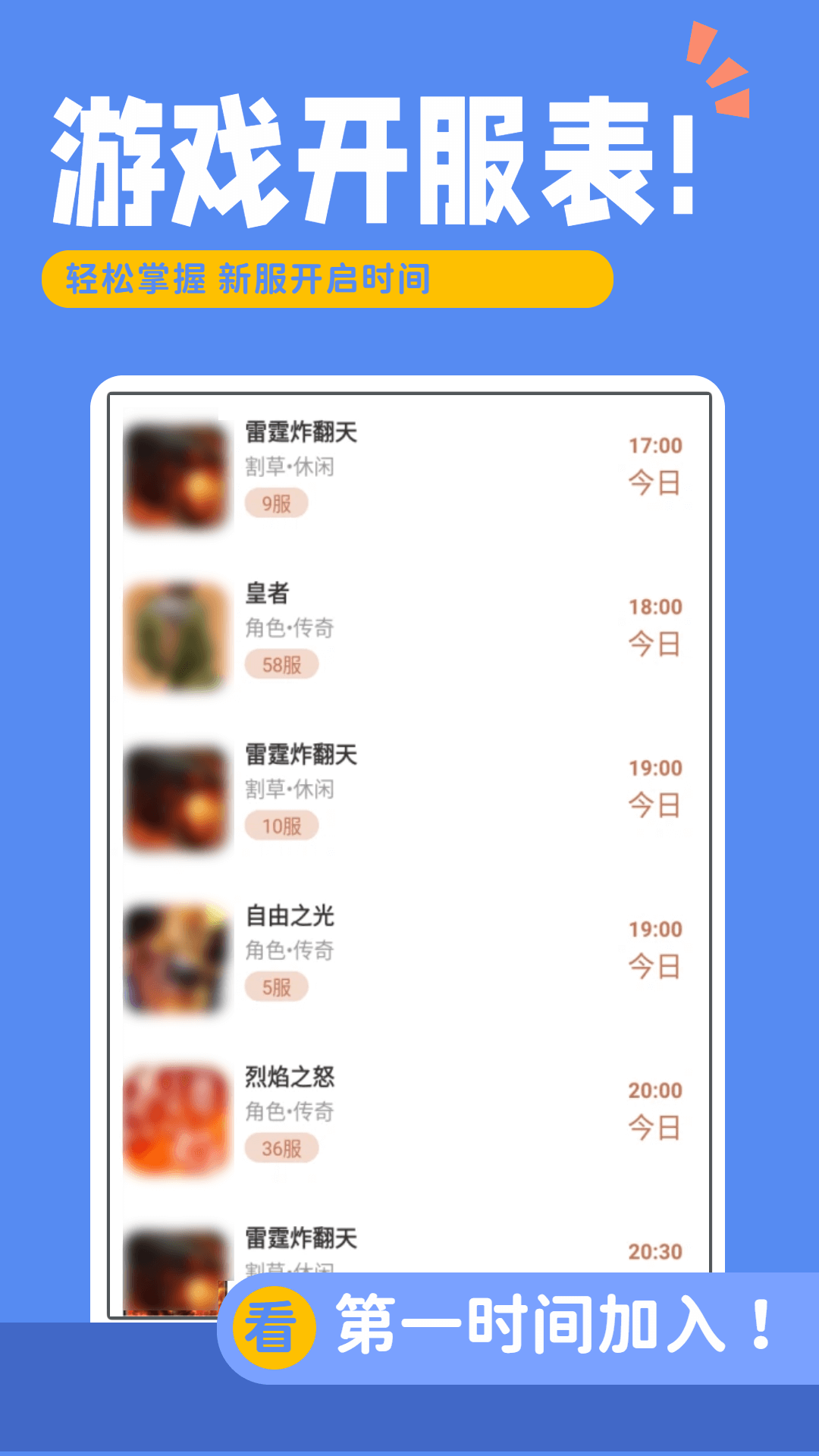Click the 割草·休闲 category label

[290, 469]
